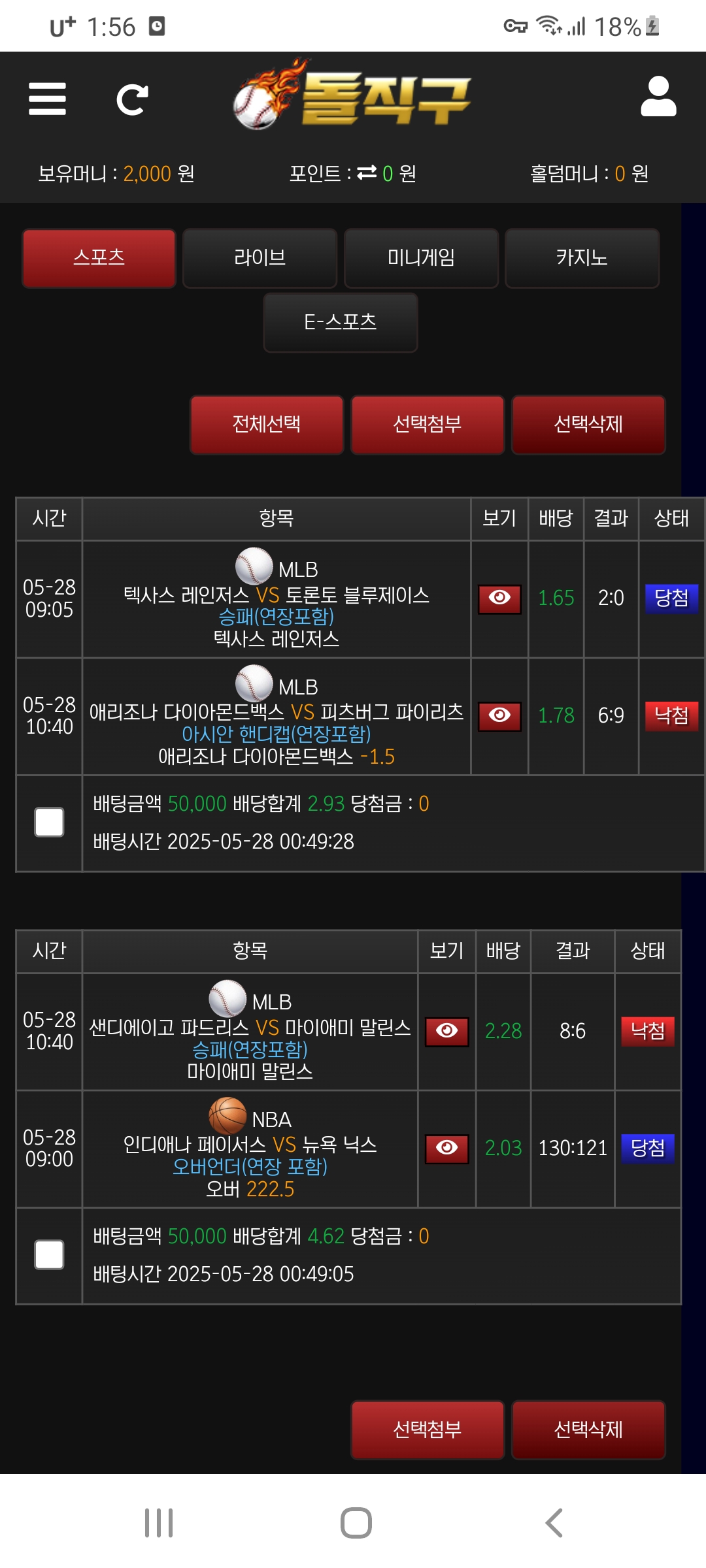
Task: View details of Texas Rangers vs Toronto bet
Action: point(499,598)
